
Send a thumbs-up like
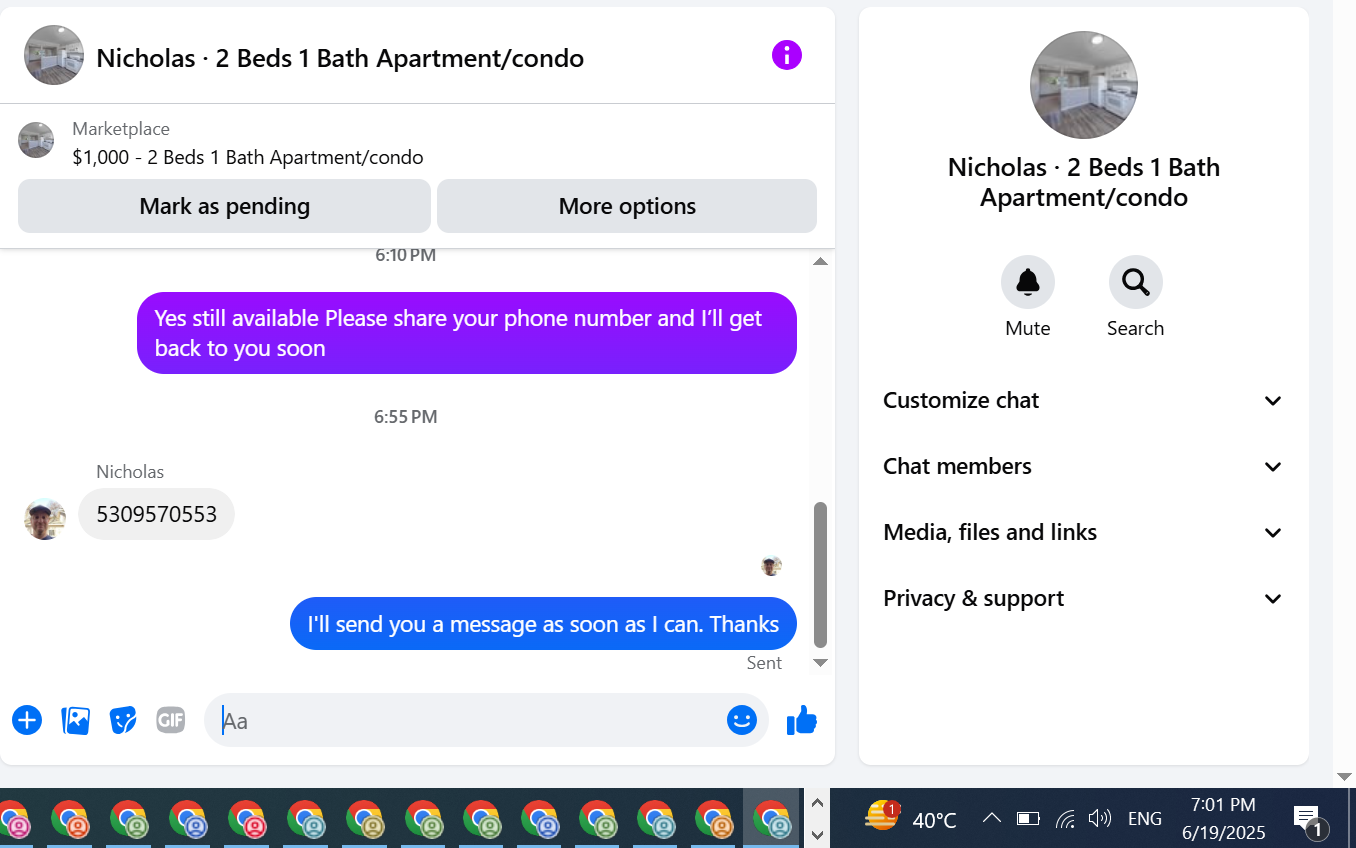coord(802,720)
